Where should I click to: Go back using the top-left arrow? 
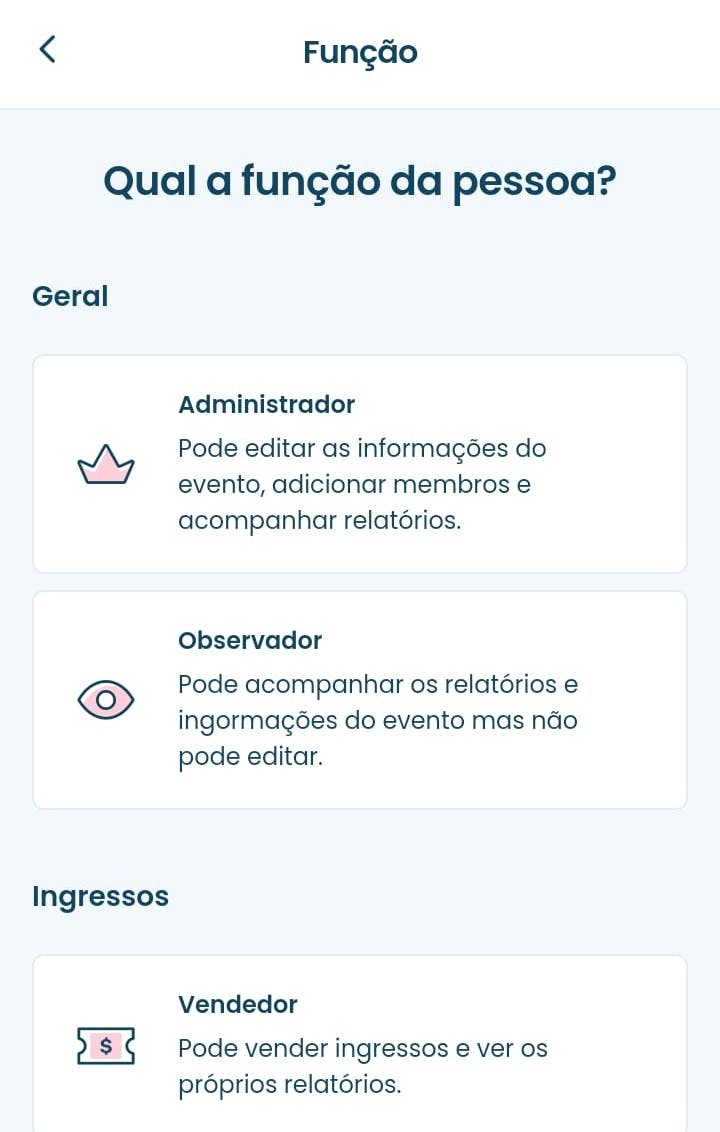47,50
